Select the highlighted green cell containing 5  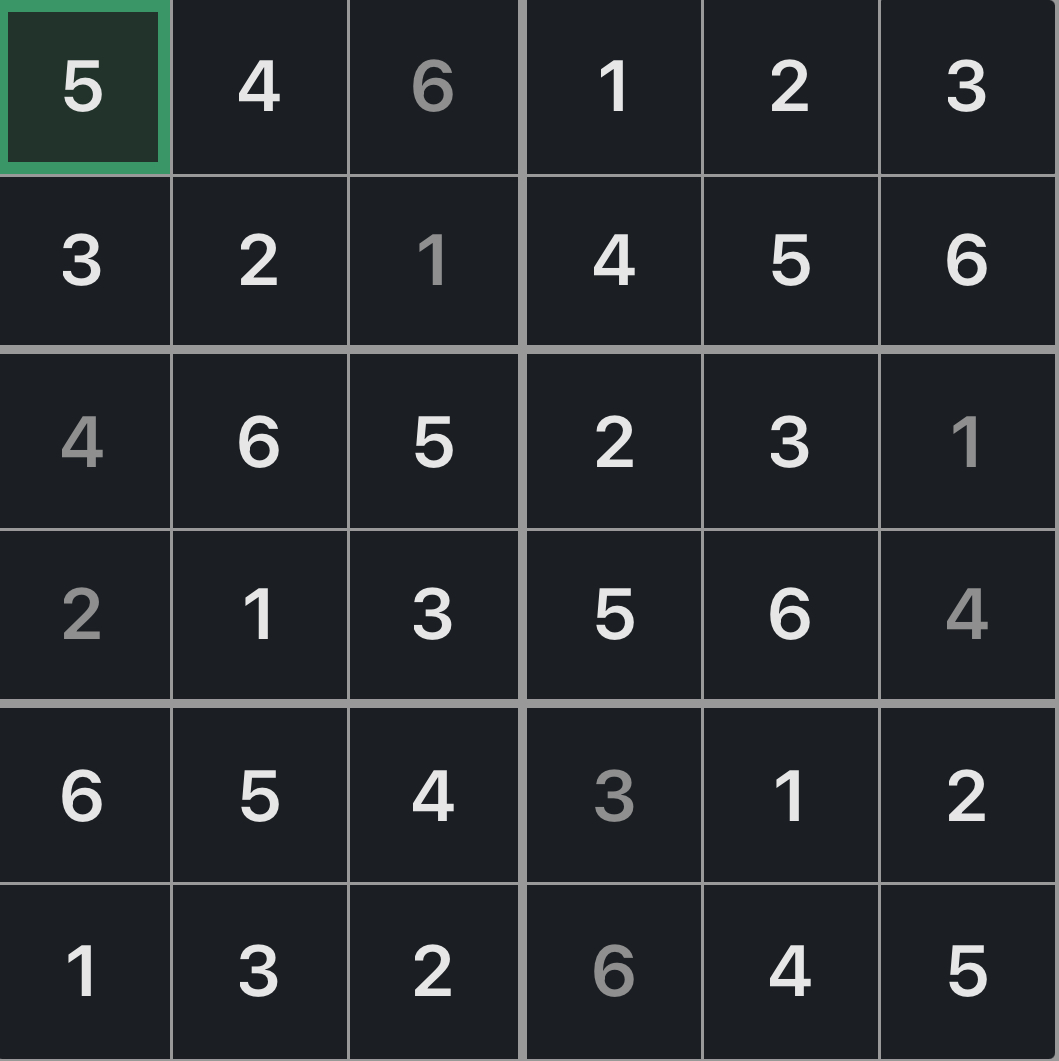pos(83,87)
